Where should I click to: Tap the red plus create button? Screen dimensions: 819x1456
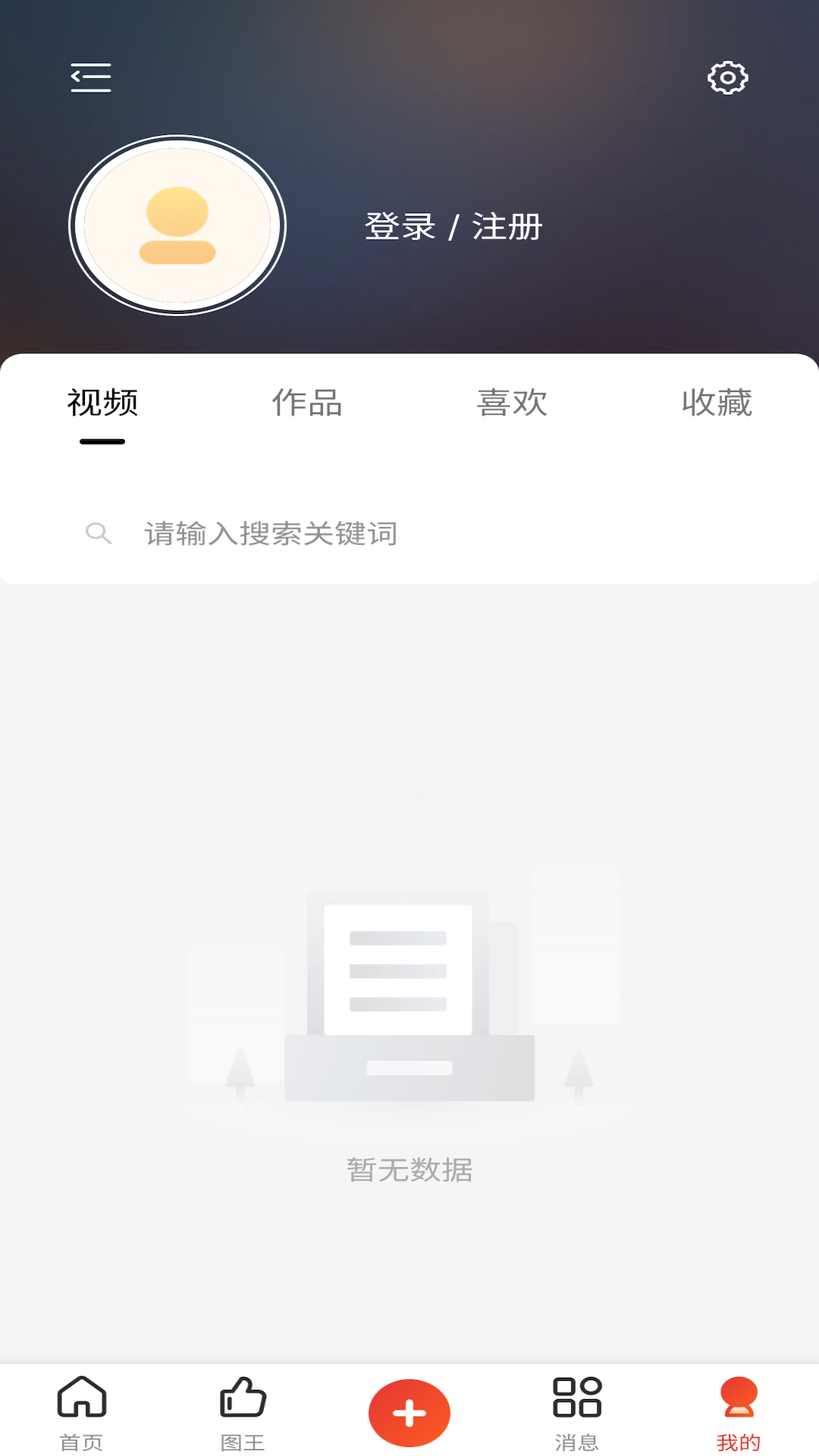pos(409,1413)
